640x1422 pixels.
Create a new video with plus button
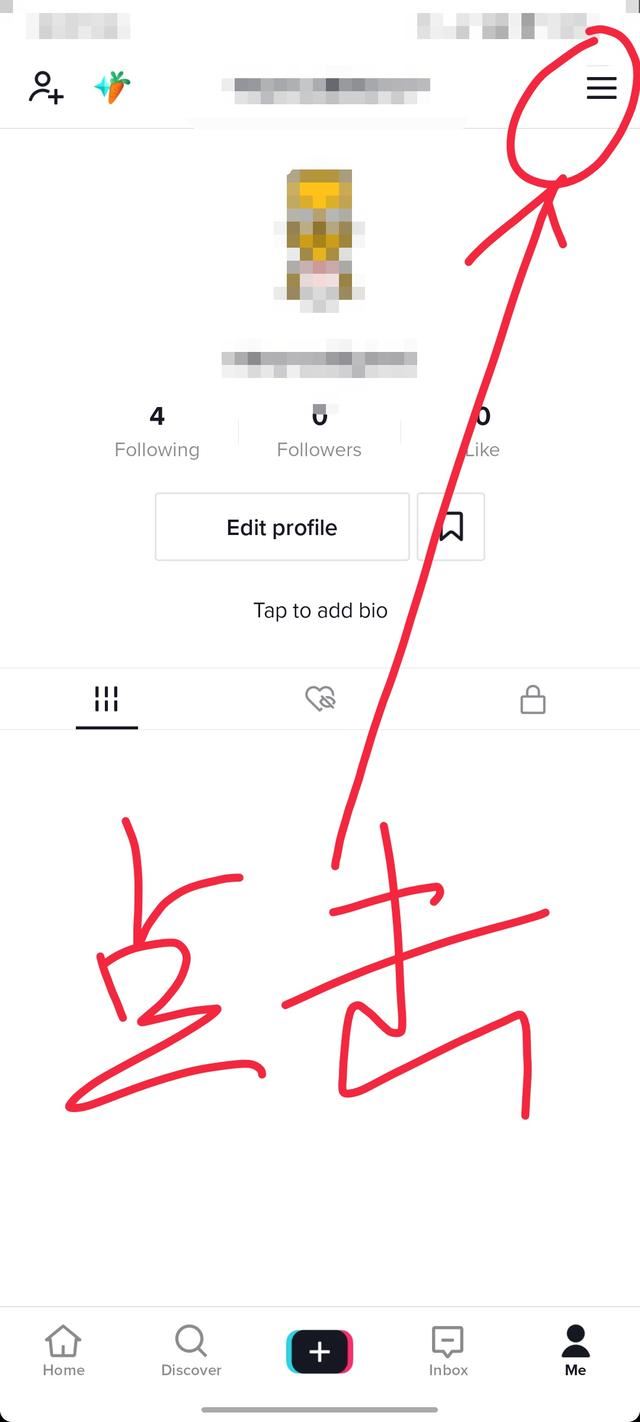coord(320,1352)
